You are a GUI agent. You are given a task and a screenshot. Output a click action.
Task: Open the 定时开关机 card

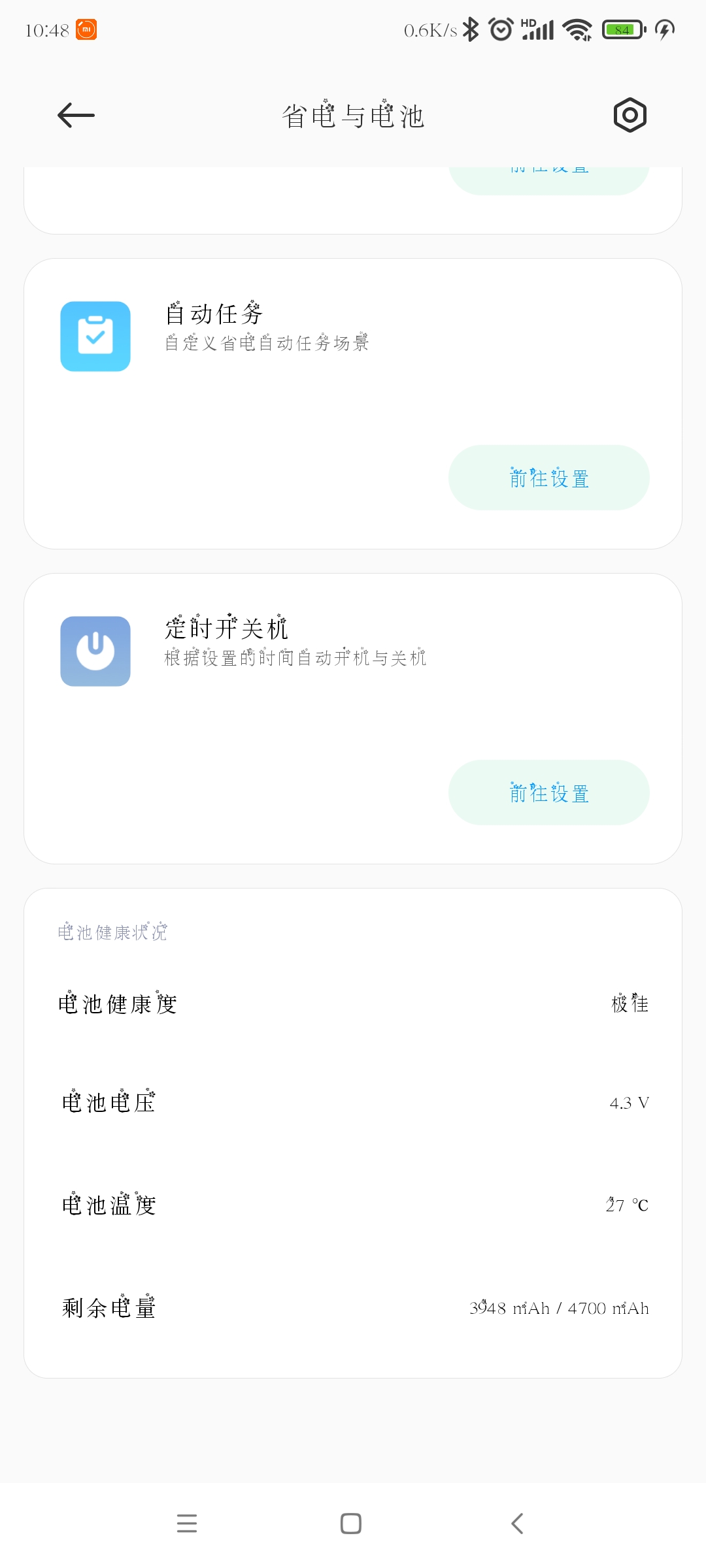coord(353,719)
